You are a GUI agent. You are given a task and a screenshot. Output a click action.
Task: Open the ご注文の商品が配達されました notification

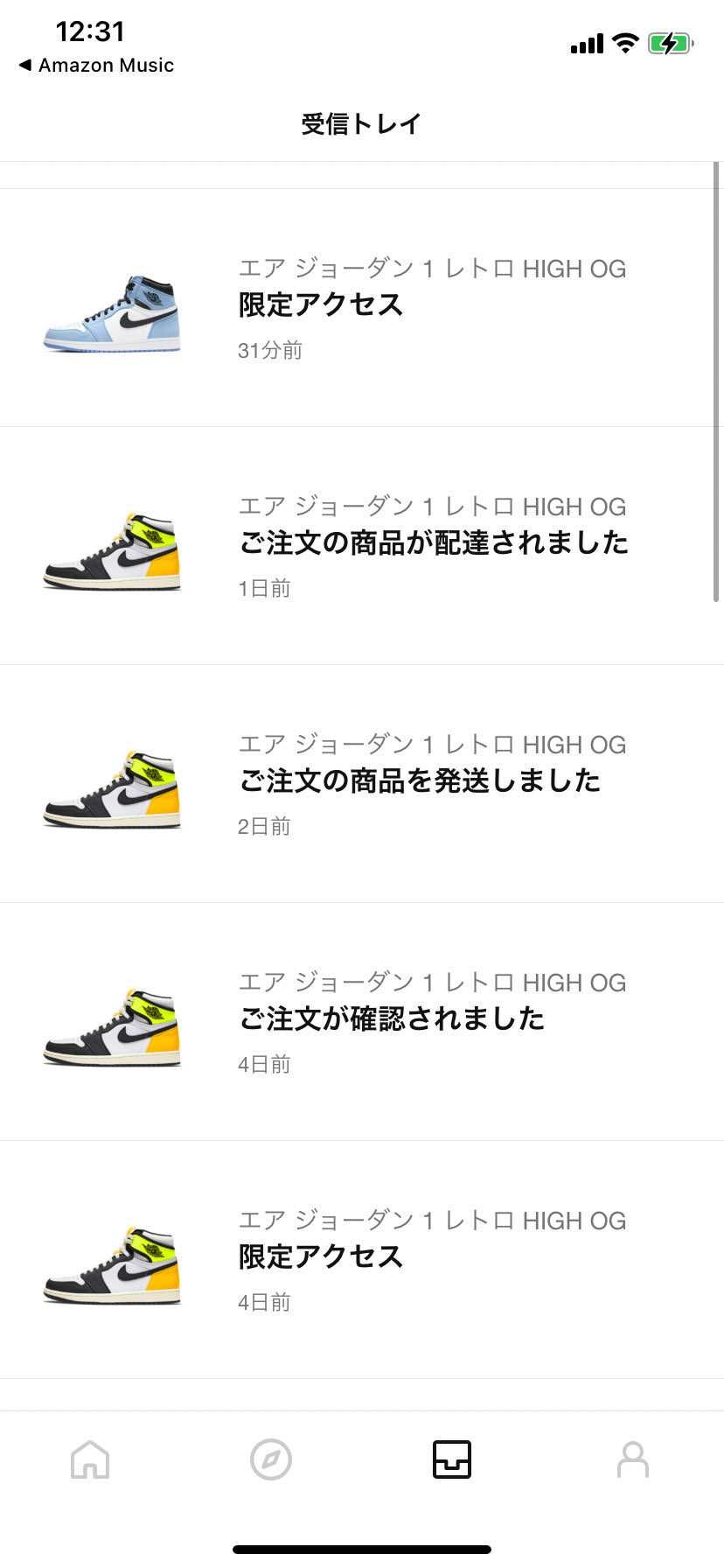[x=435, y=543]
